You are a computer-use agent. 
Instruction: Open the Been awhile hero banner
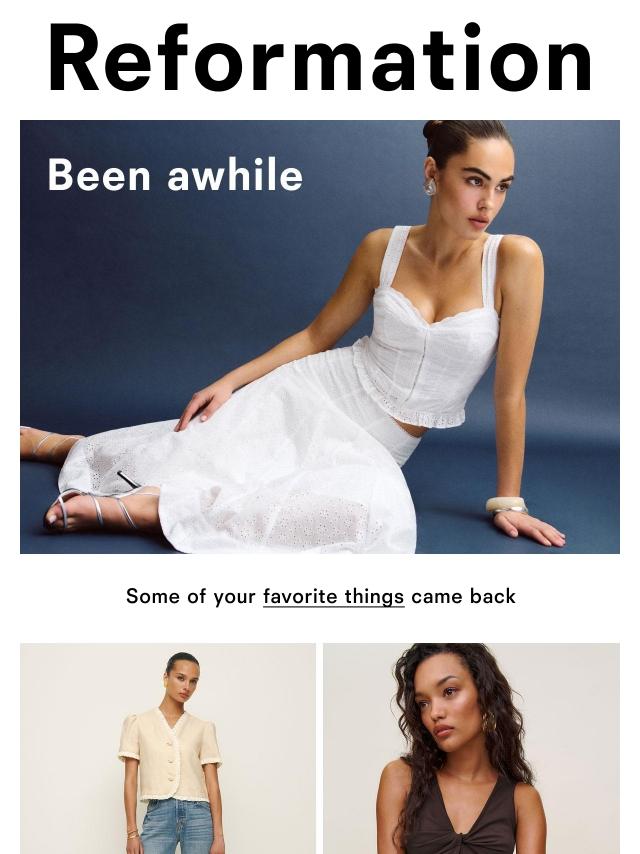(320, 336)
